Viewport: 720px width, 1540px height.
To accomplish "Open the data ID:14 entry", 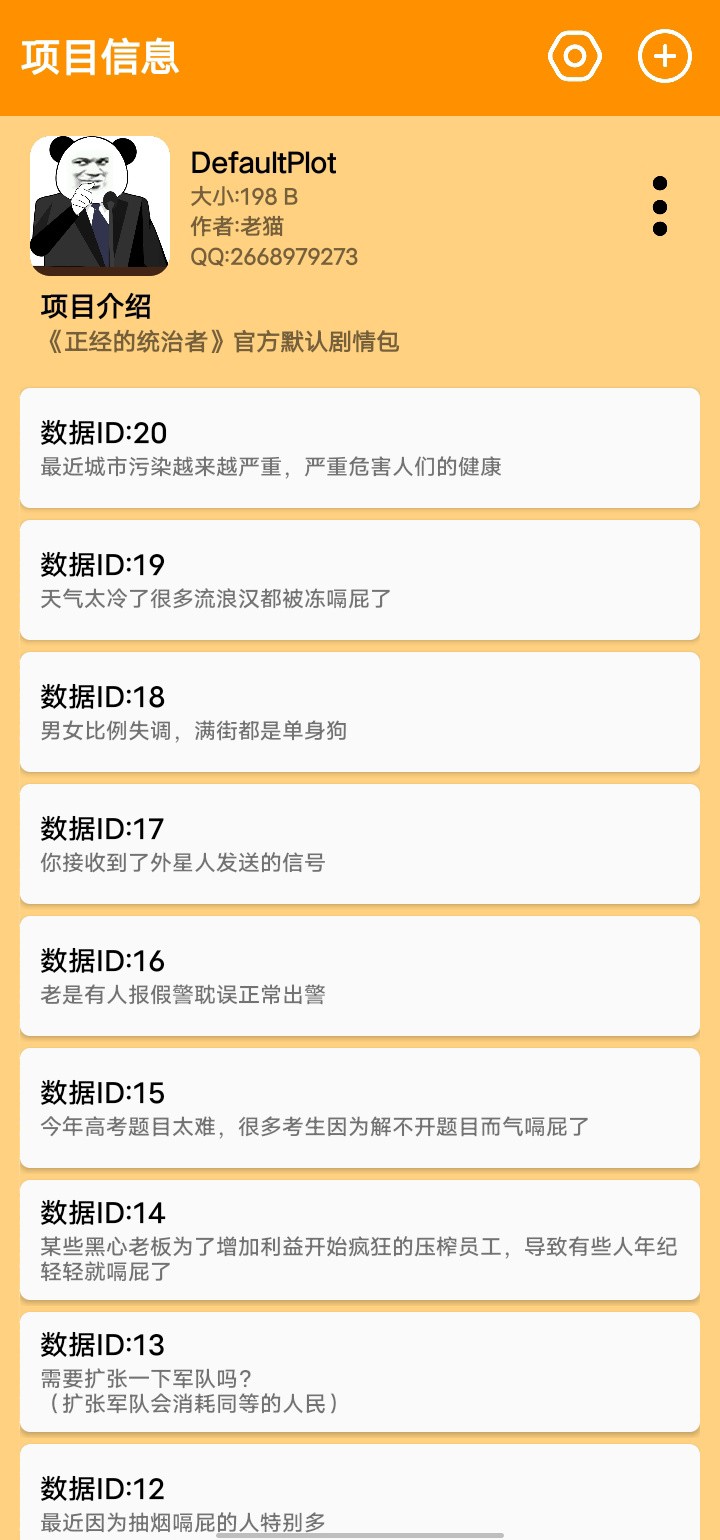I will (x=360, y=1240).
